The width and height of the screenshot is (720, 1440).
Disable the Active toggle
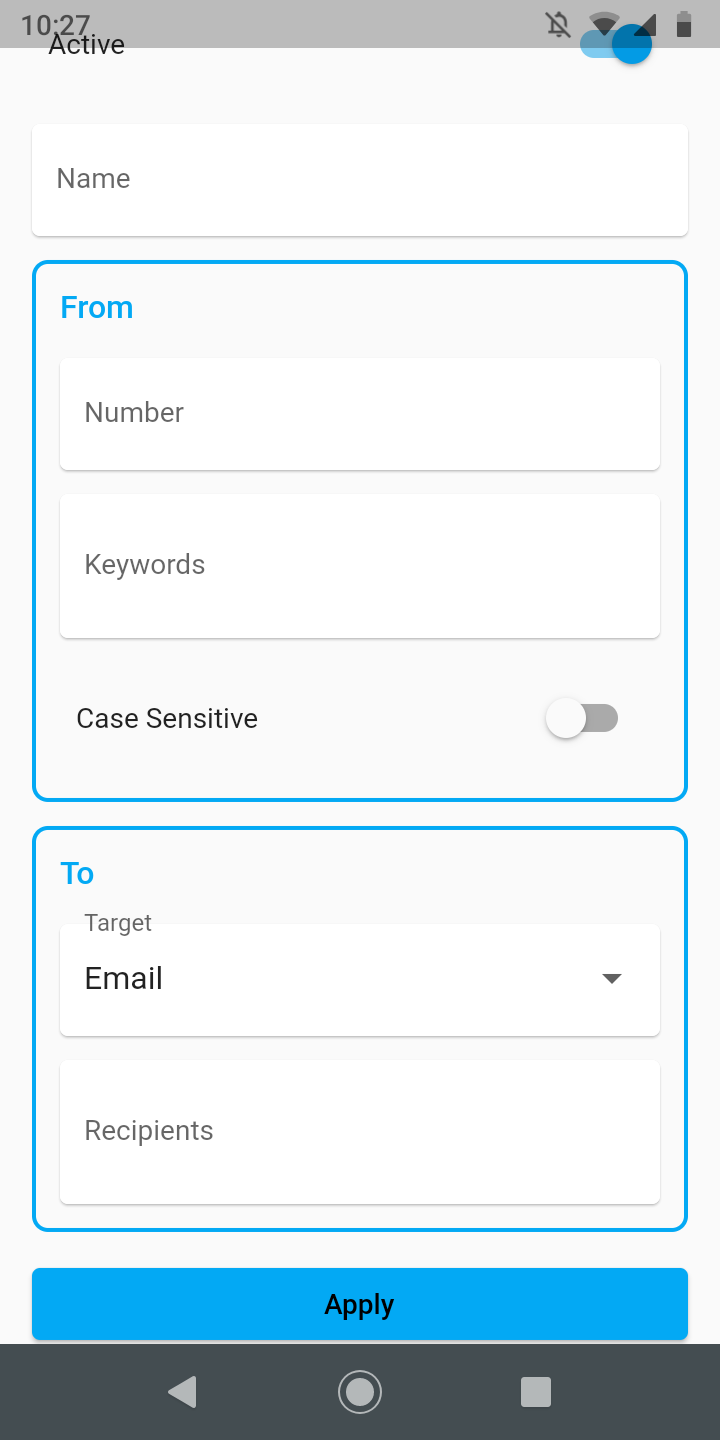point(614,44)
